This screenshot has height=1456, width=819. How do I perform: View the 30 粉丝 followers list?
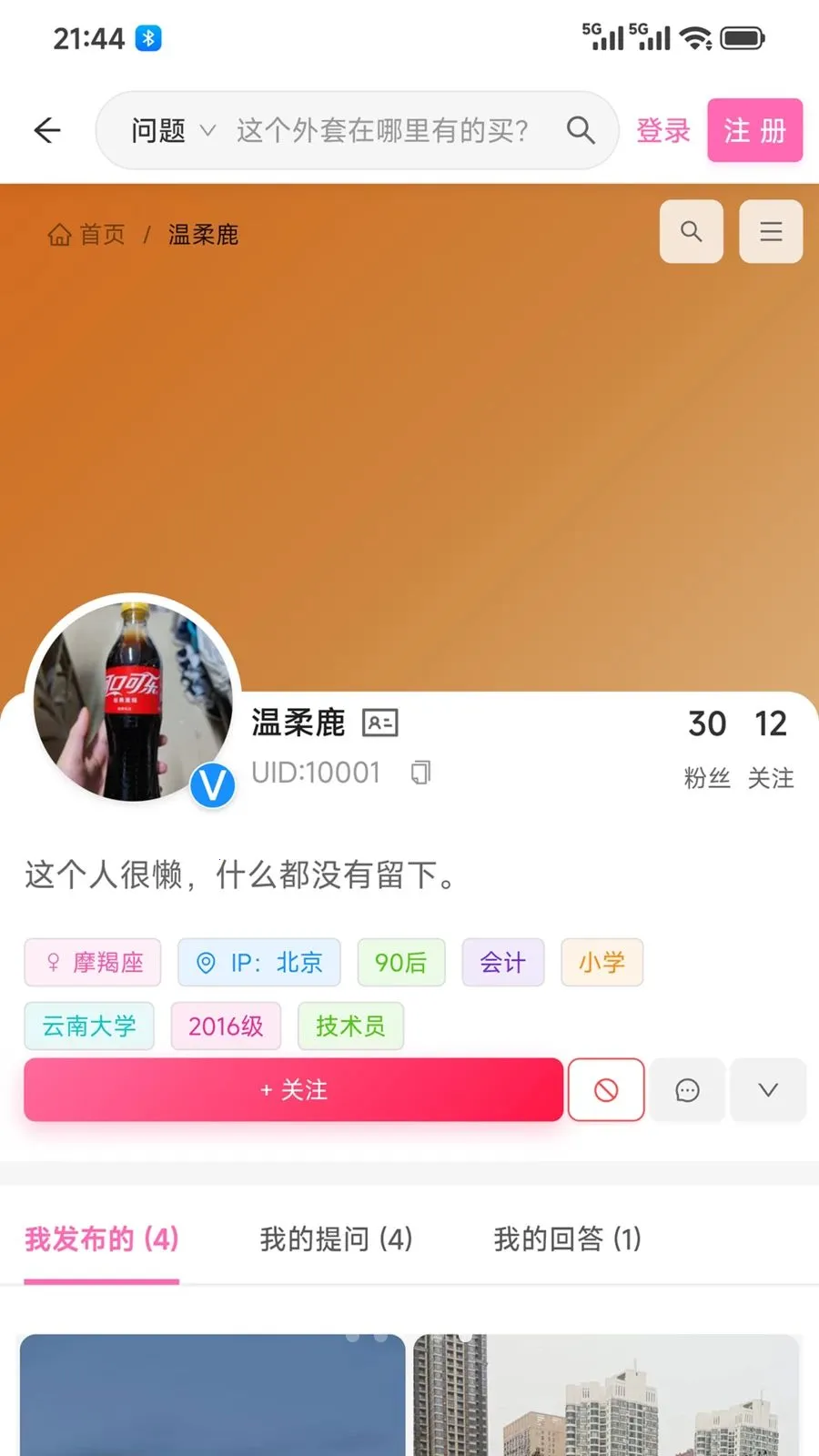point(707,748)
